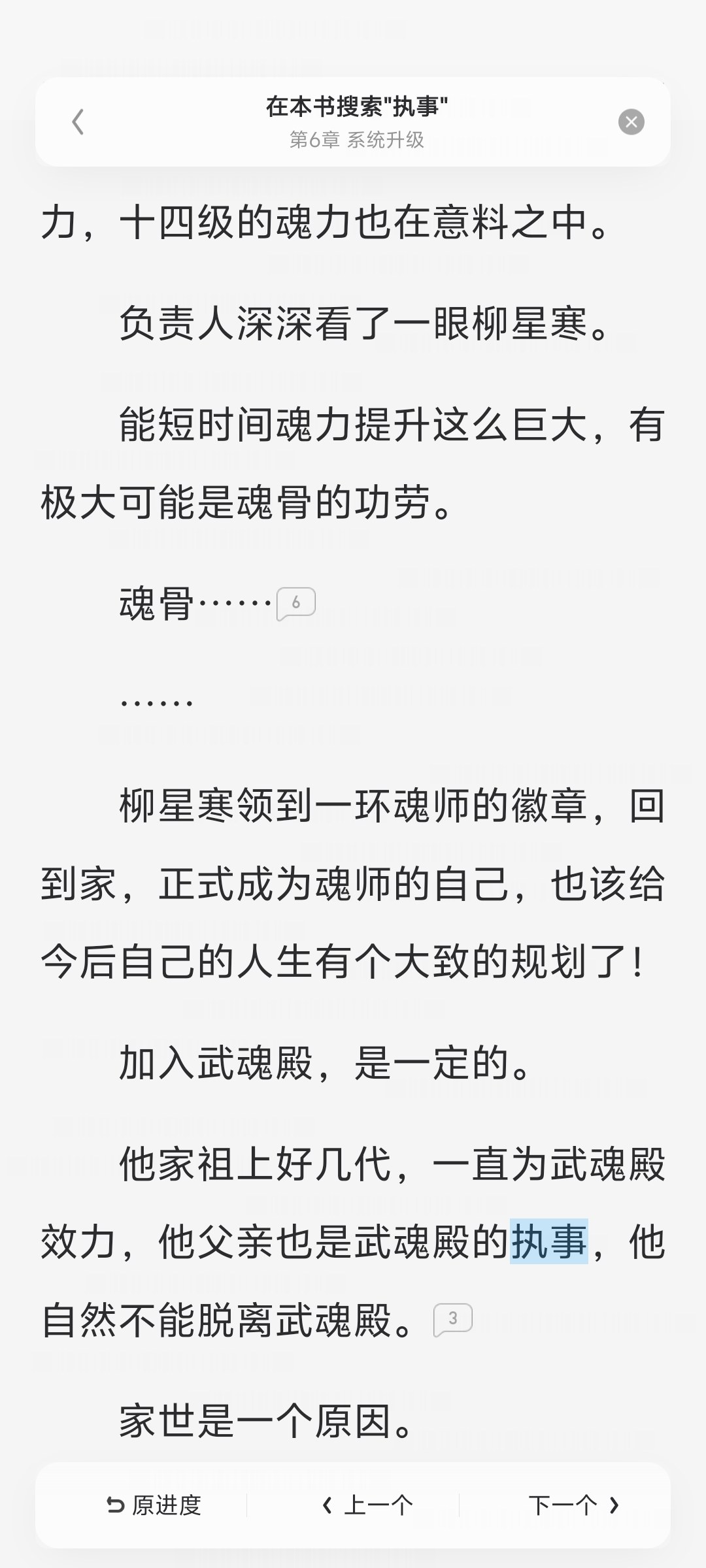Go back from the search panel

pyautogui.click(x=78, y=122)
